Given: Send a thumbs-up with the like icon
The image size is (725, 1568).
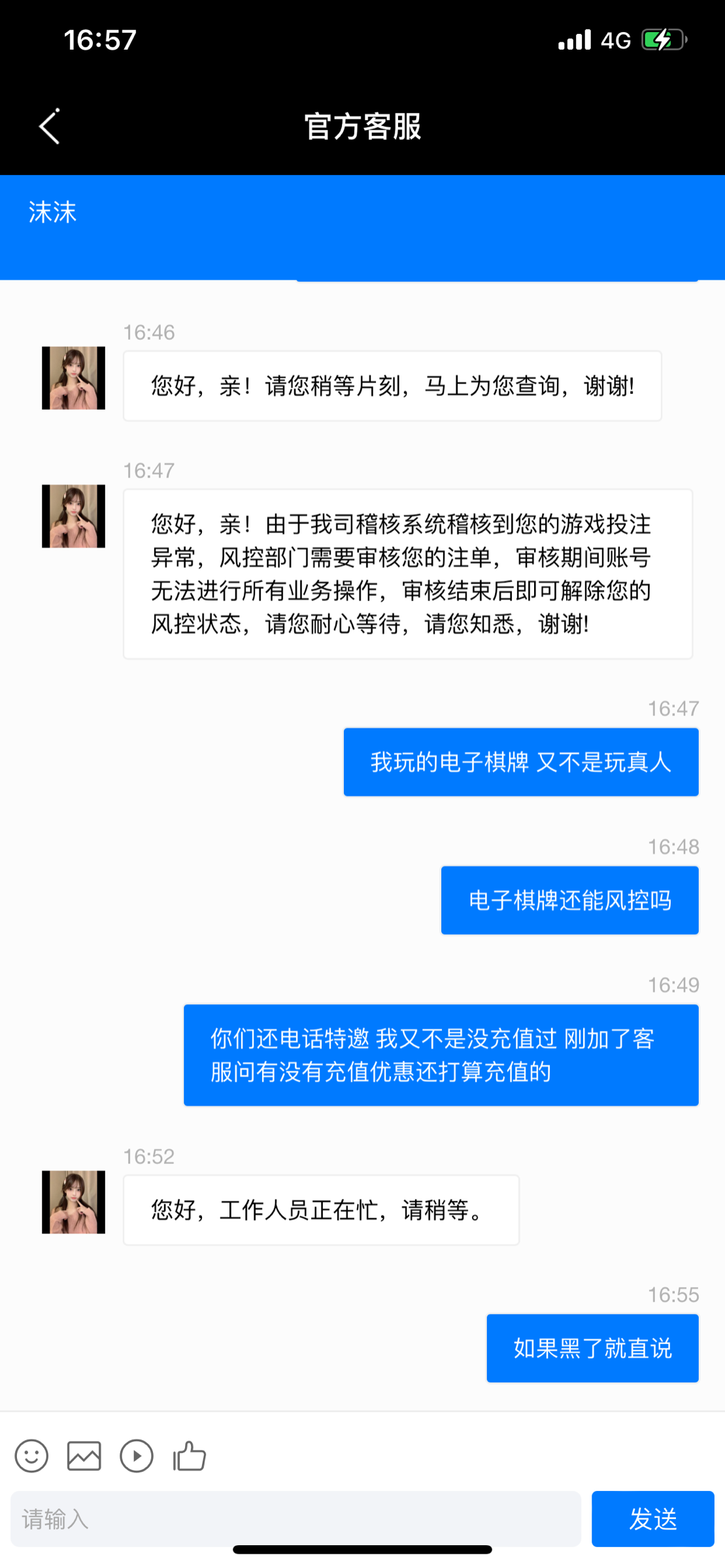Looking at the screenshot, I should point(188,1456).
